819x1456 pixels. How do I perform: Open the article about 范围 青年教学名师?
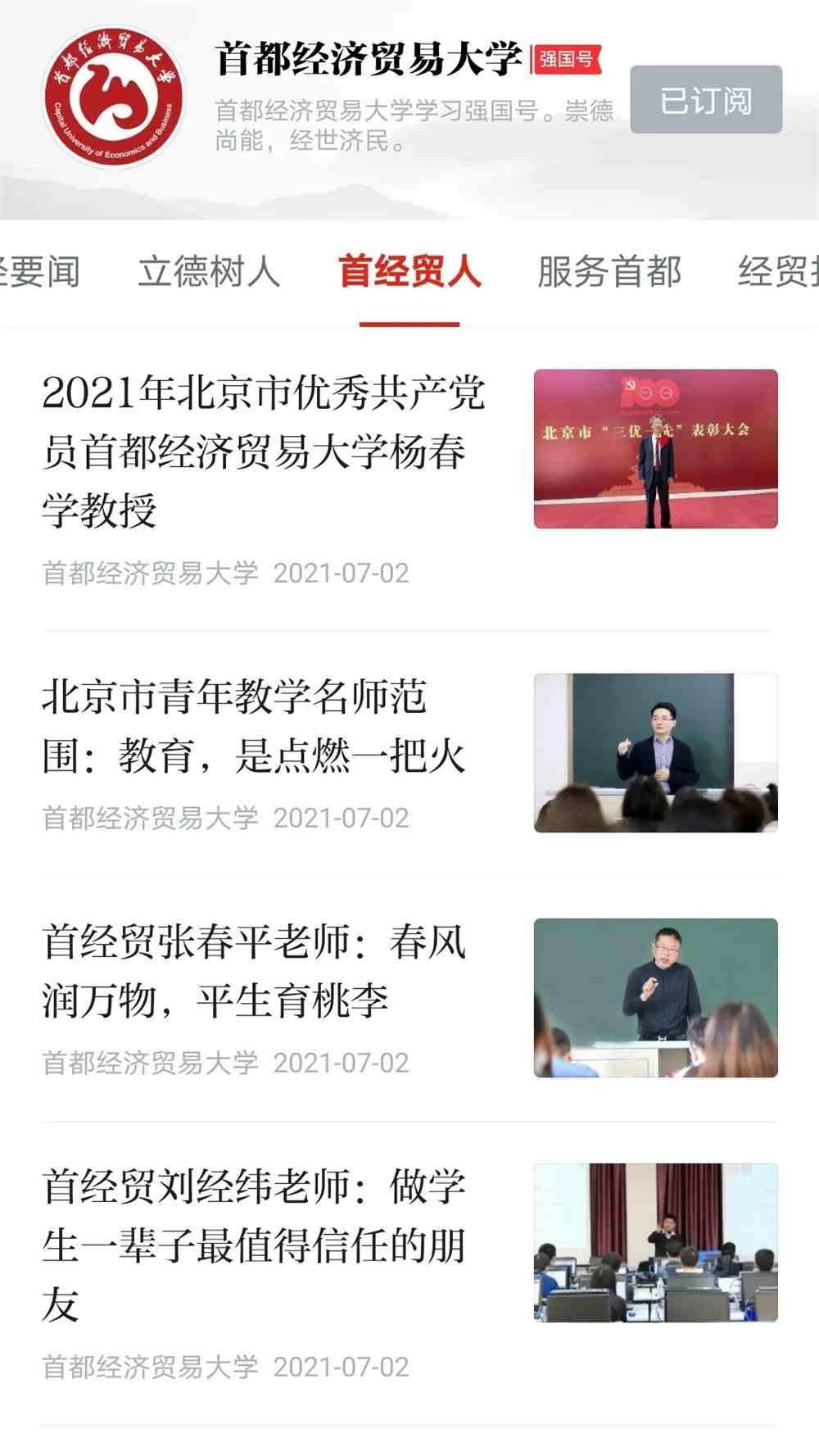click(x=254, y=726)
